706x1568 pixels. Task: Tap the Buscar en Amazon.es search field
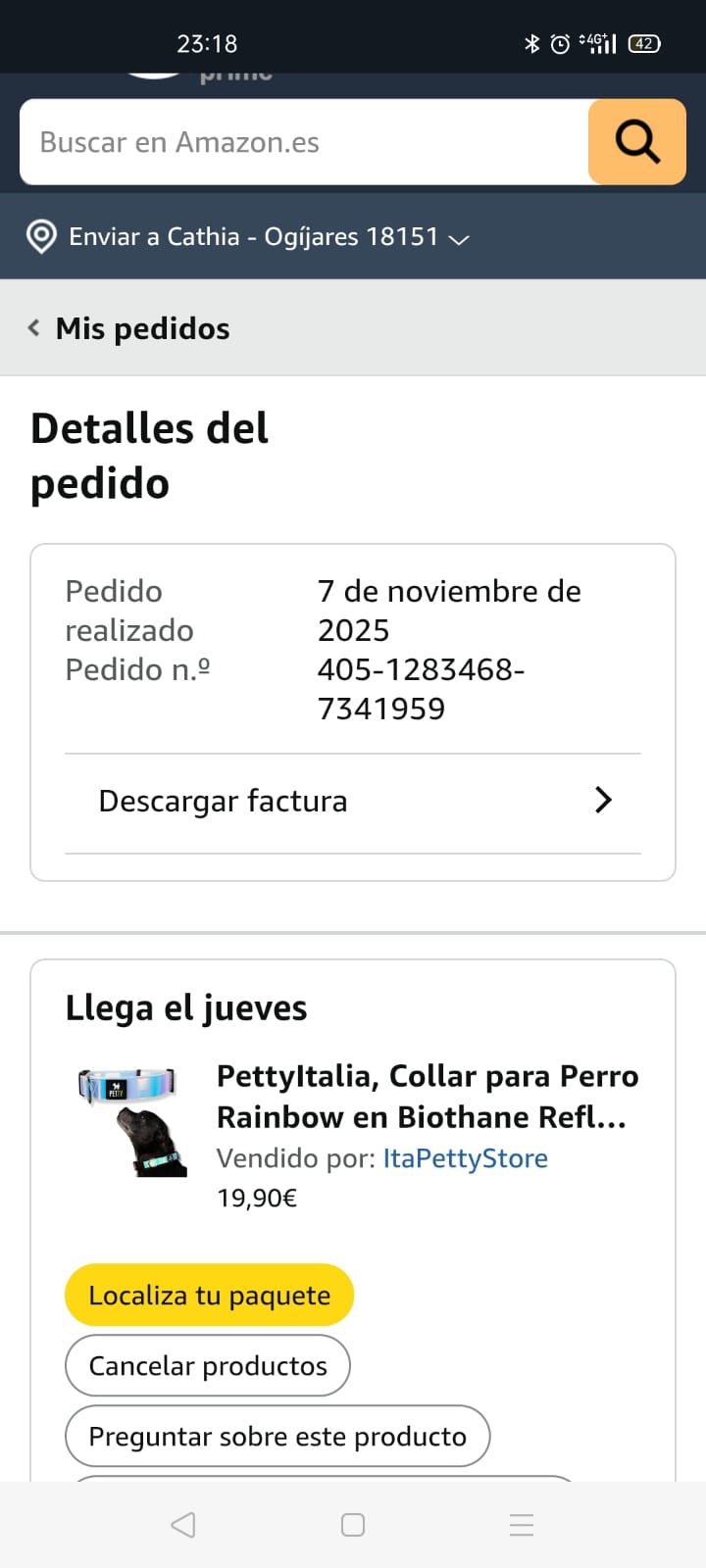304,142
